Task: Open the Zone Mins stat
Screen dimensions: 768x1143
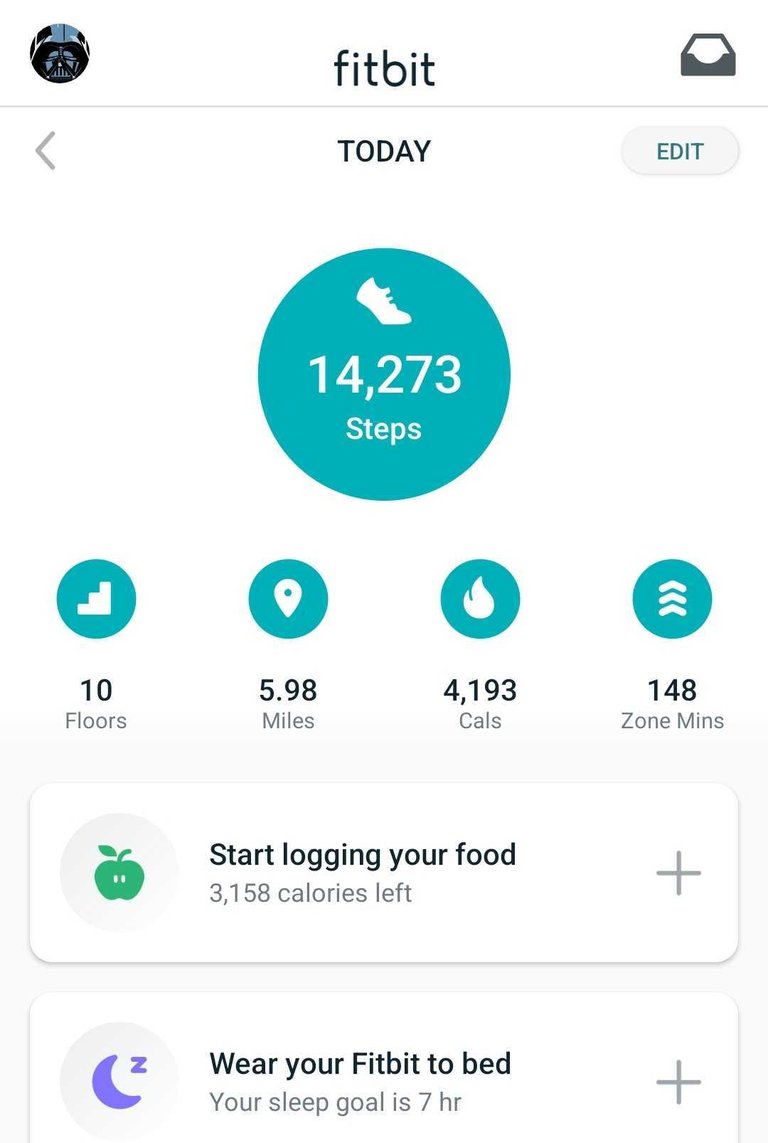Action: (x=672, y=600)
